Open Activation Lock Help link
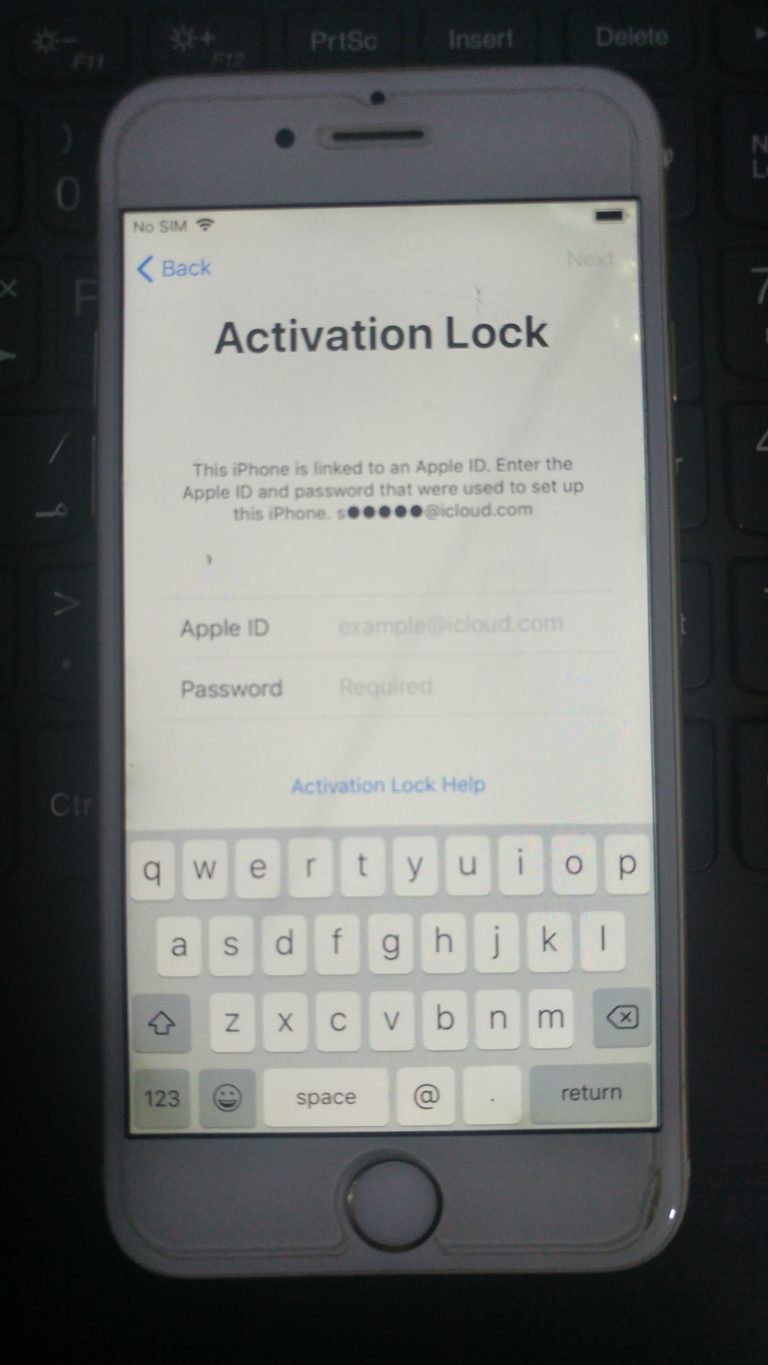The image size is (768, 1365). coord(388,785)
